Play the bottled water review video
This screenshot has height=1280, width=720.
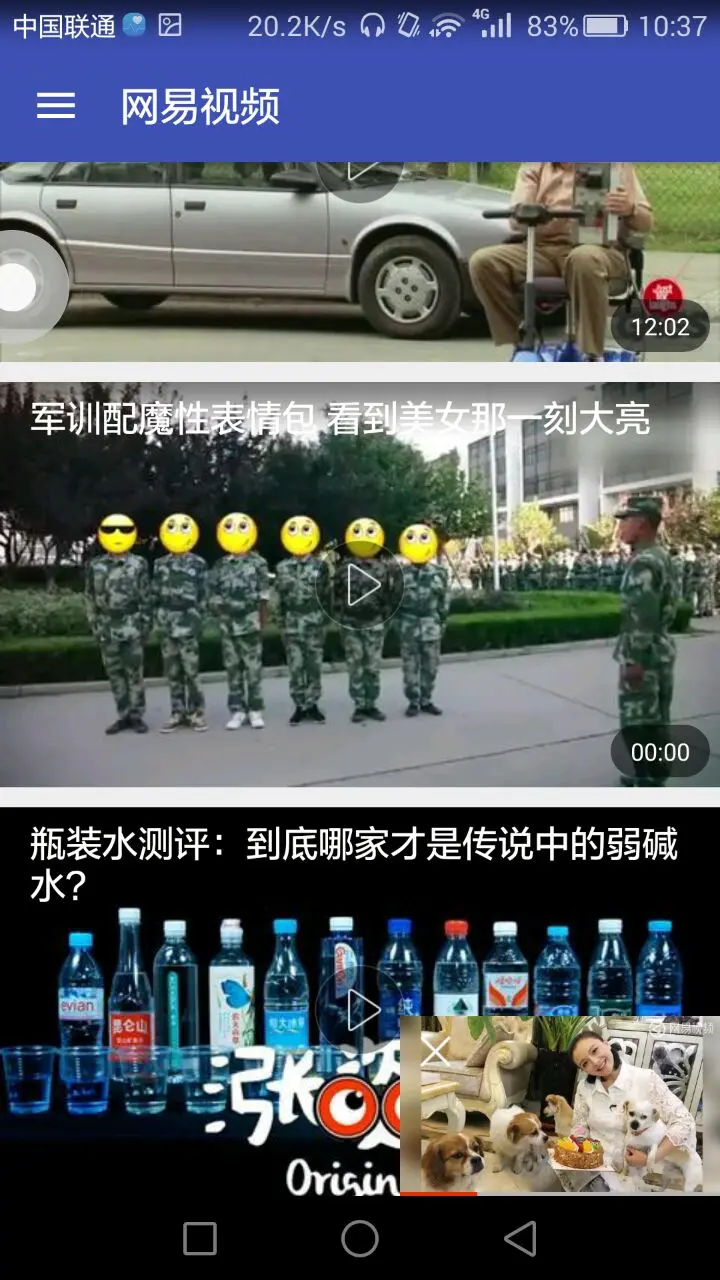coord(358,1008)
